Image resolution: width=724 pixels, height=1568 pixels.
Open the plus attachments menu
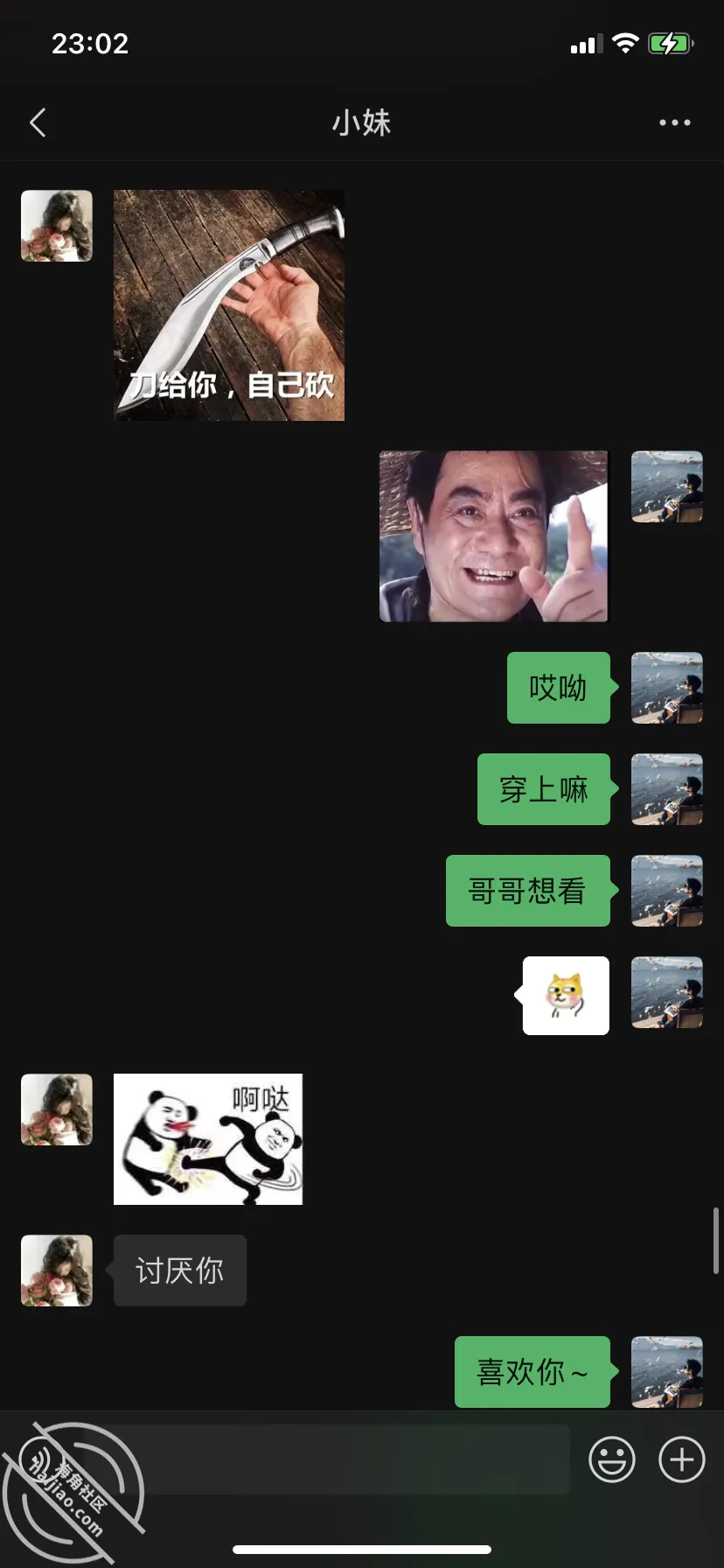tap(682, 1459)
